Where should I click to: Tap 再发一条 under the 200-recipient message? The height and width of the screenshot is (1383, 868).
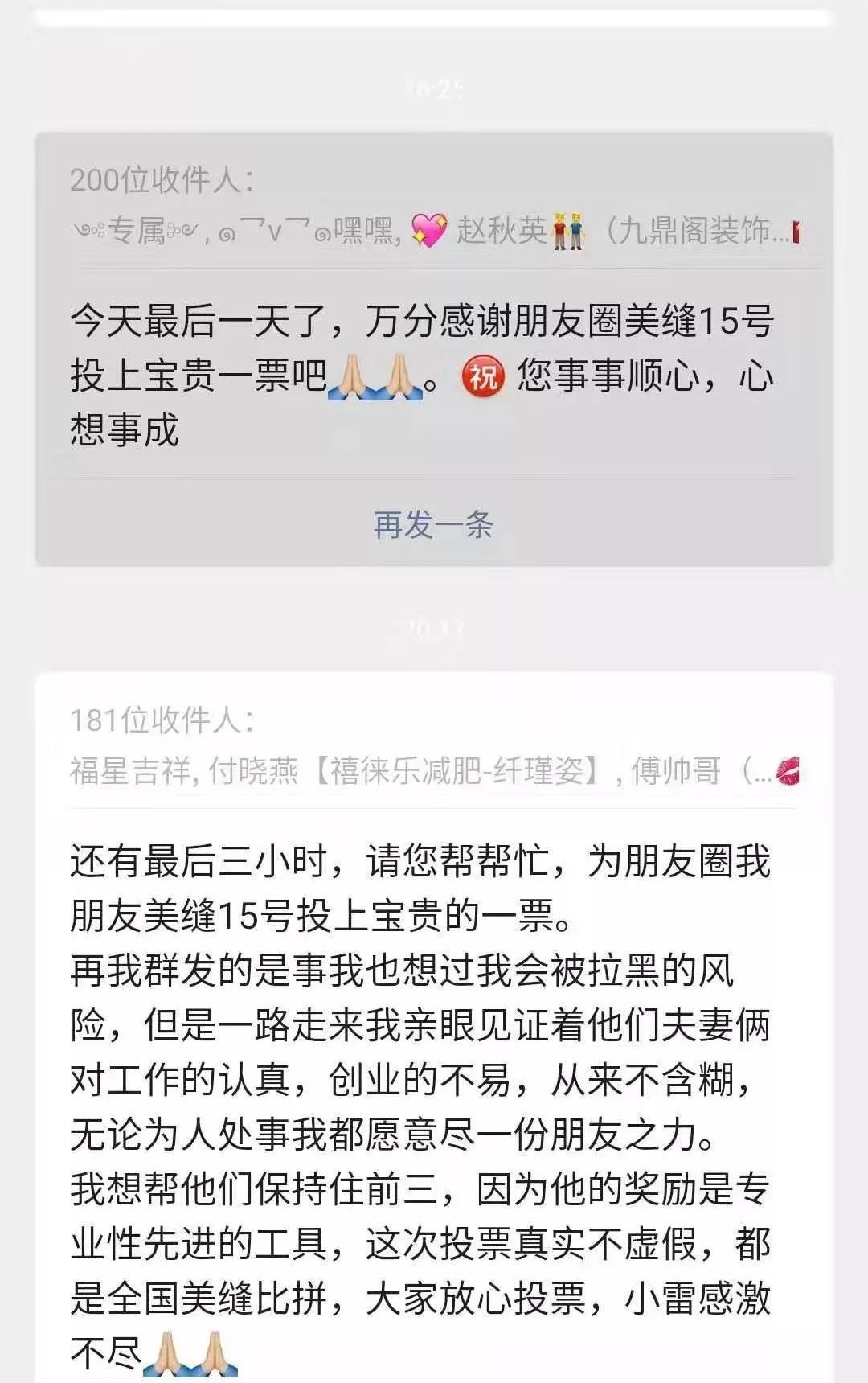coord(433,525)
